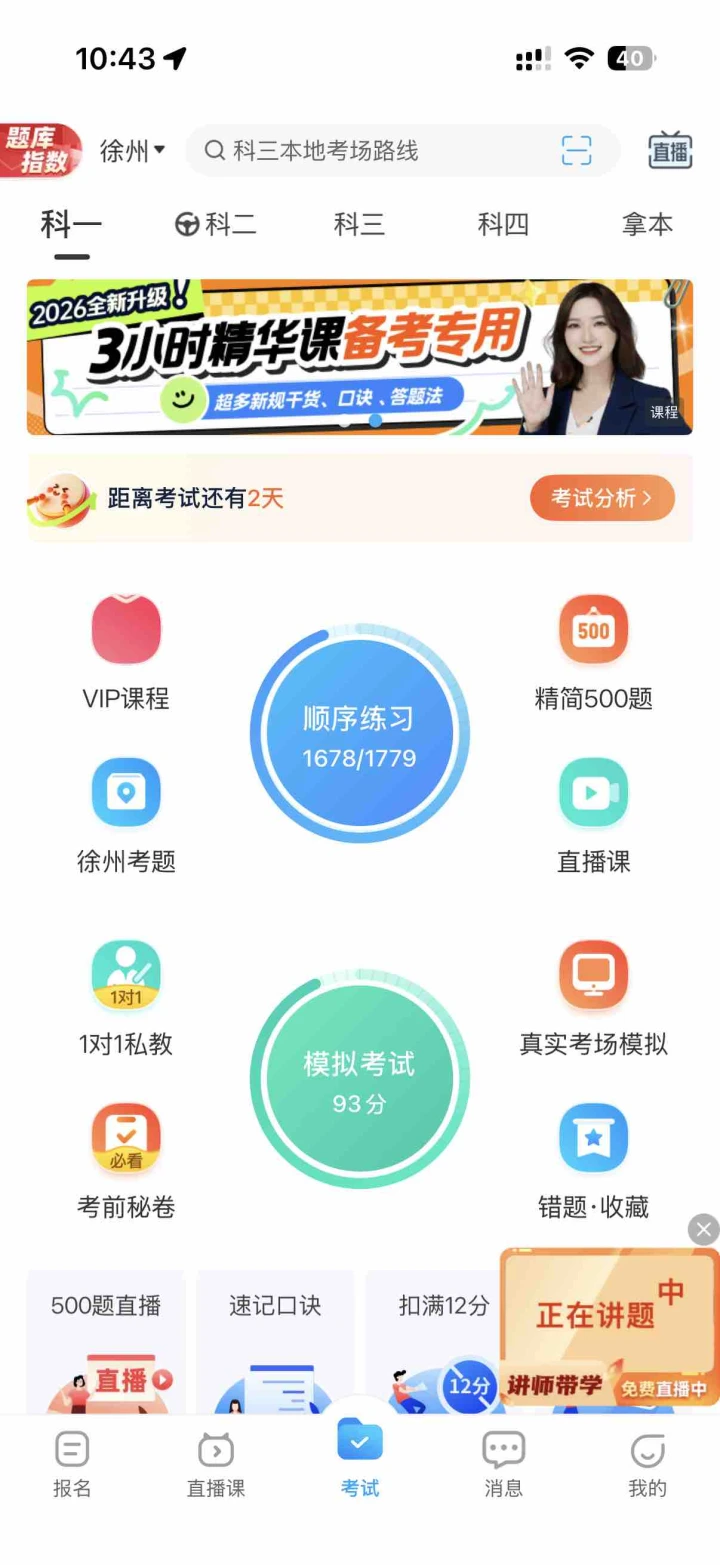
Task: Open VIP课程
Action: tap(126, 648)
